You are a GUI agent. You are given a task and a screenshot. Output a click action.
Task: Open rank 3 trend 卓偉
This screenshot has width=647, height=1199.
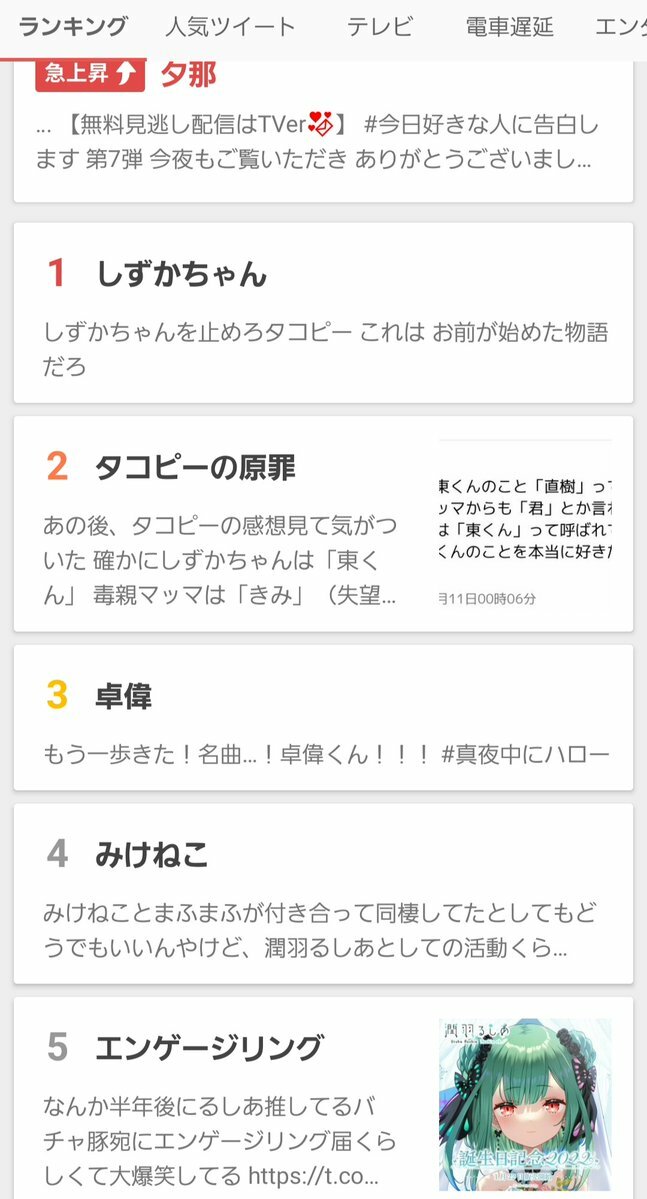(x=323, y=717)
